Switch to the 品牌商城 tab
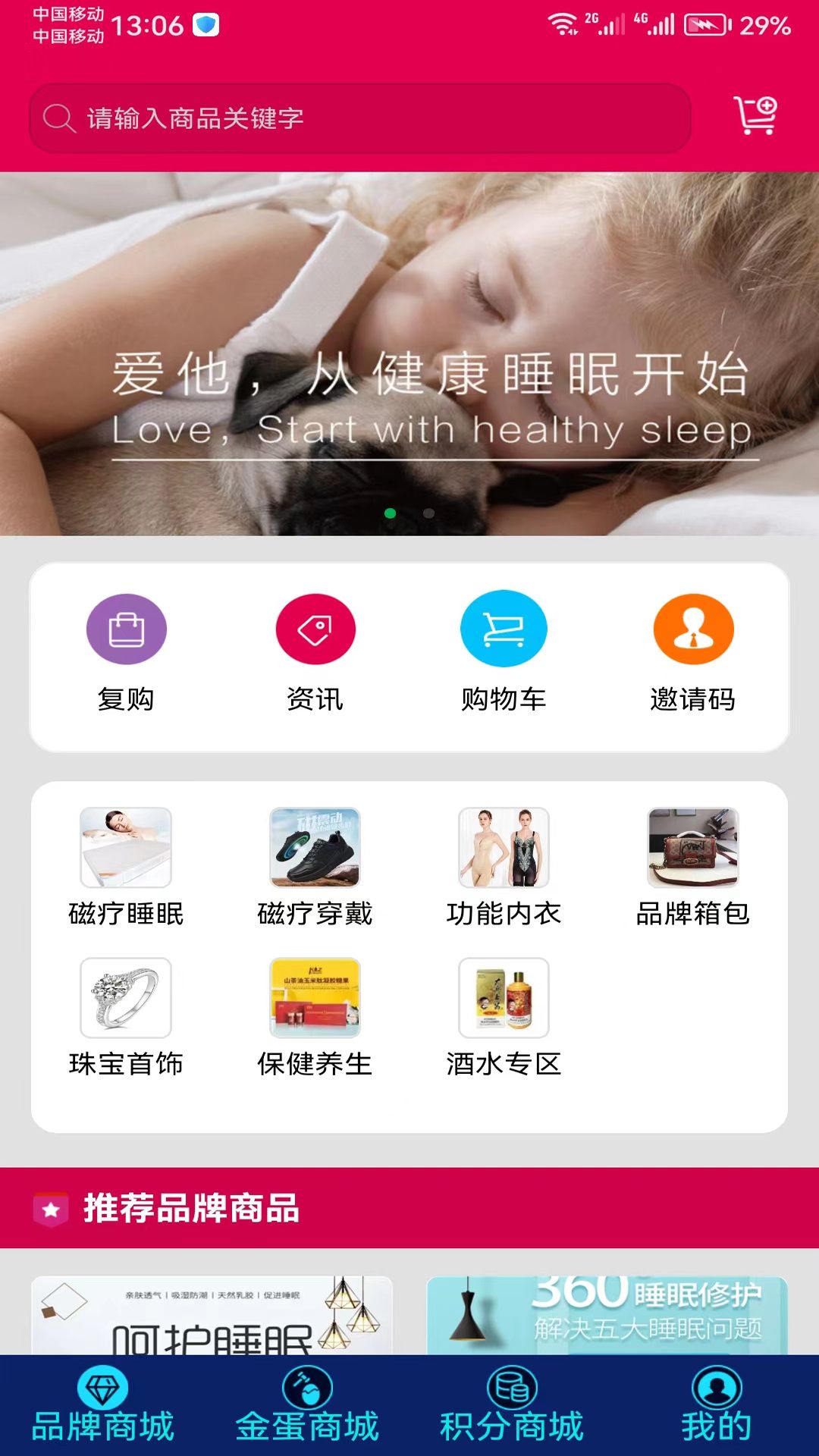This screenshot has height=1456, width=819. tap(102, 1406)
